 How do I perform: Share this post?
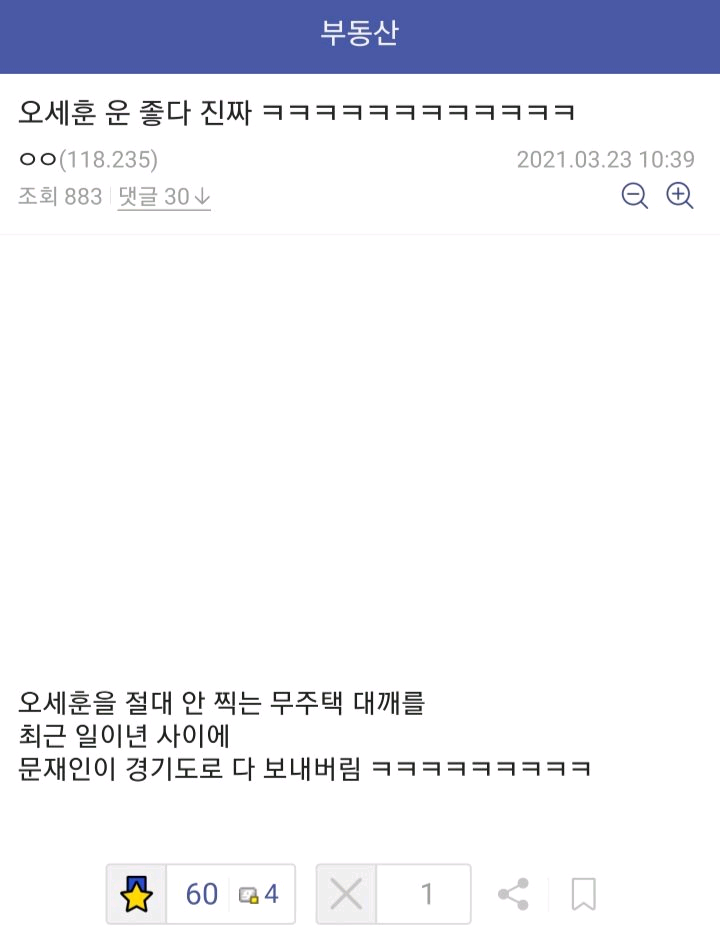[514, 894]
